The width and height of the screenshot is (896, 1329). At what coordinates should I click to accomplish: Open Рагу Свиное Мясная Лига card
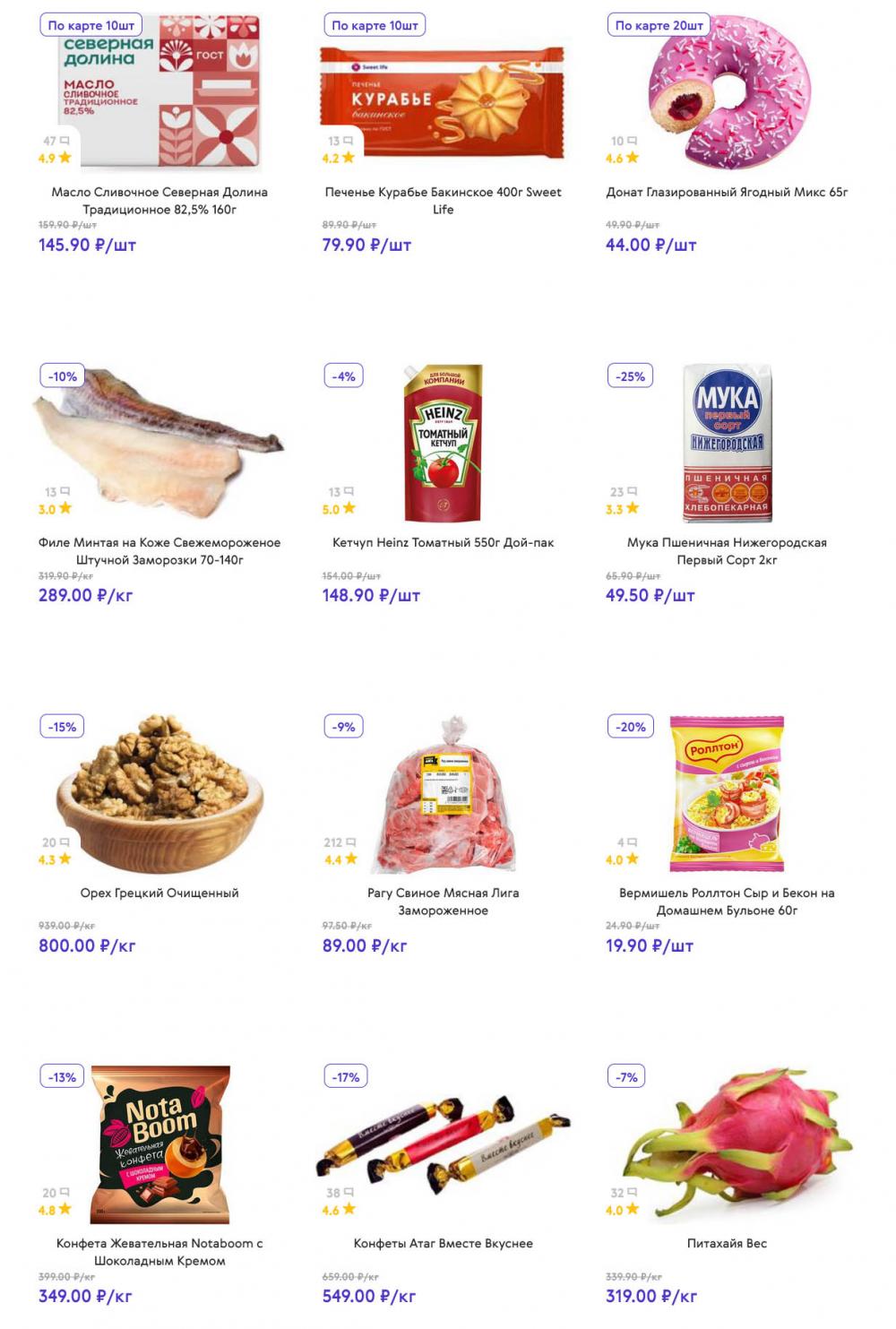443,901
